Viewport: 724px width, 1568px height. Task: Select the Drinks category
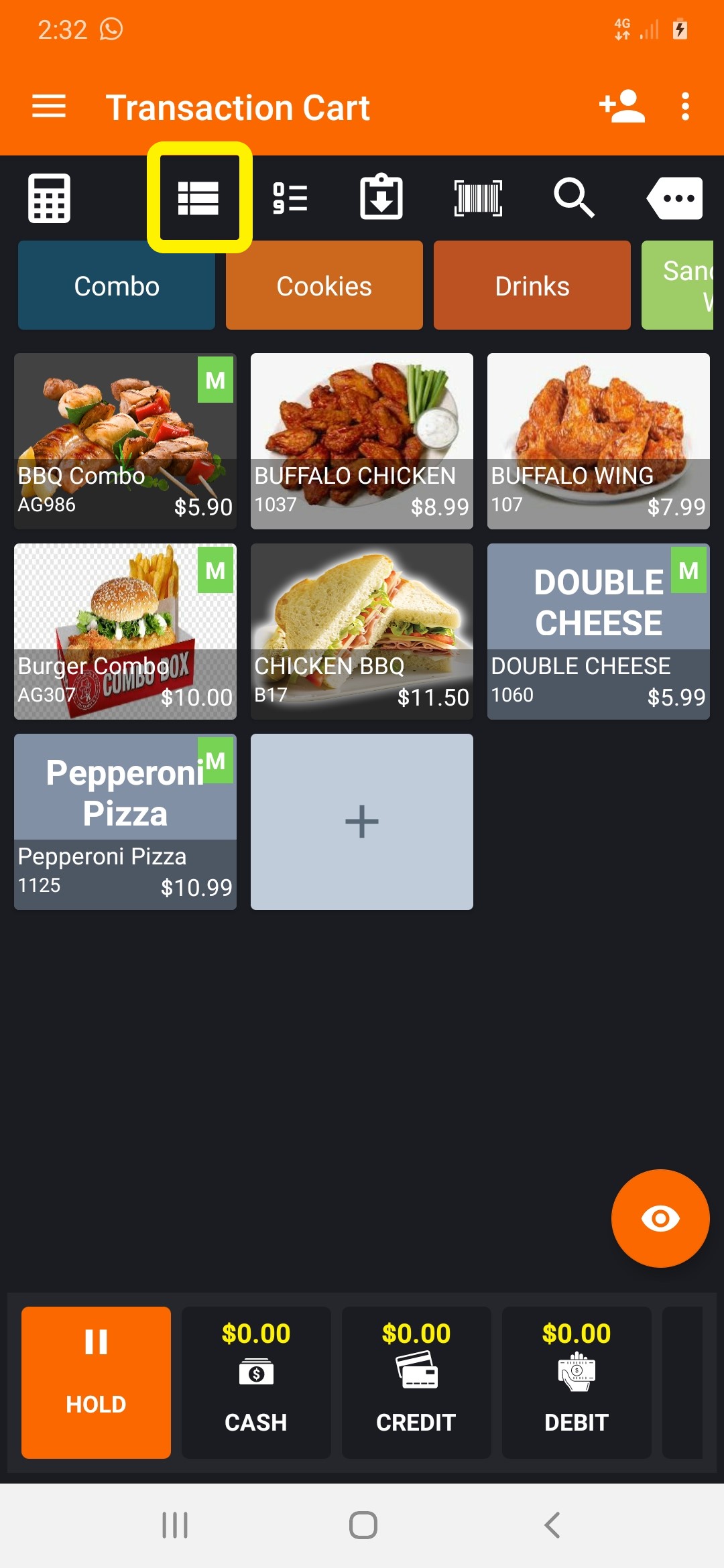(x=532, y=285)
